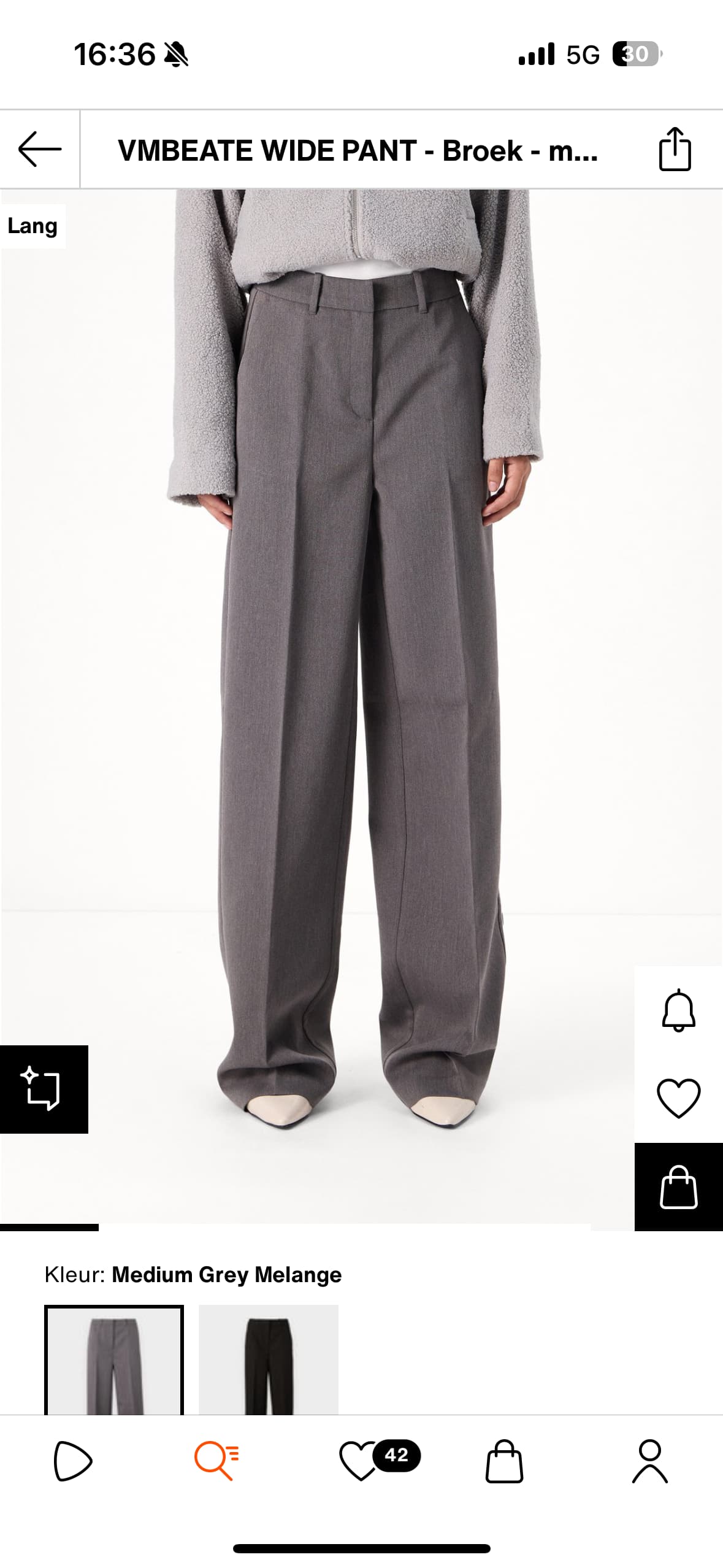Open the shopping bag tab
Screen dimensions: 723x1568
(504, 1461)
